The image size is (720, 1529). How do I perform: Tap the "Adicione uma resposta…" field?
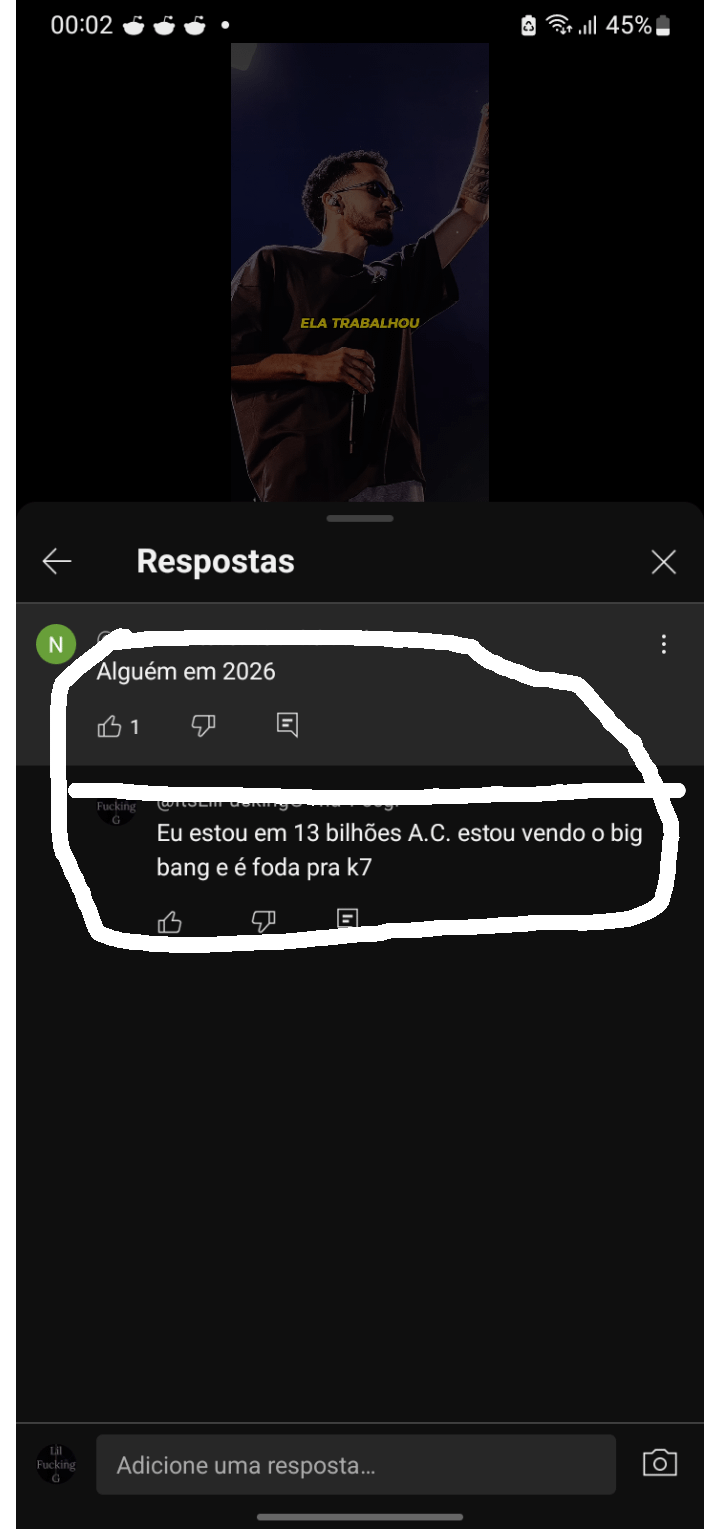355,1465
